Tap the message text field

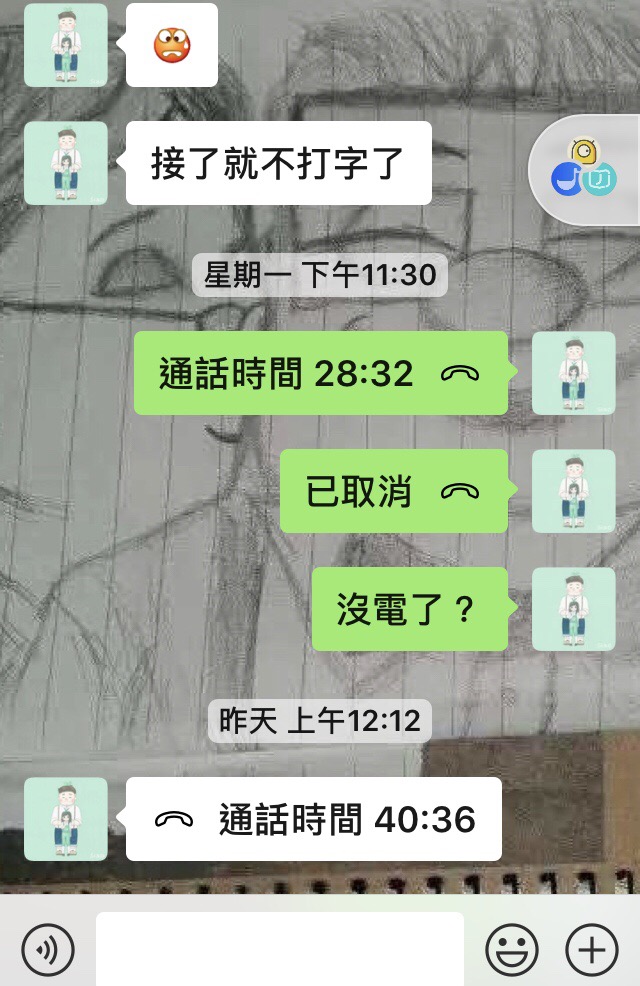click(280, 948)
